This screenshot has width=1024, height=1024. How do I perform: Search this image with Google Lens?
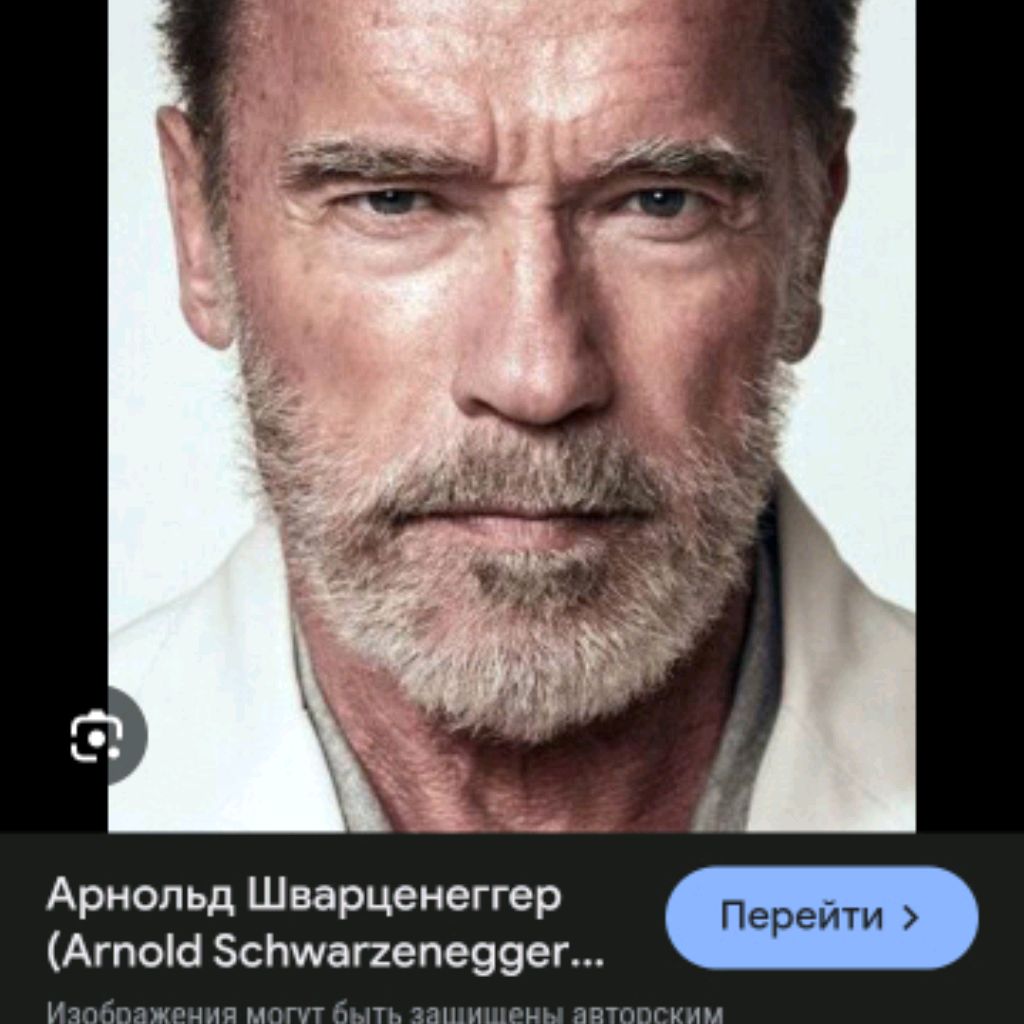97,737
